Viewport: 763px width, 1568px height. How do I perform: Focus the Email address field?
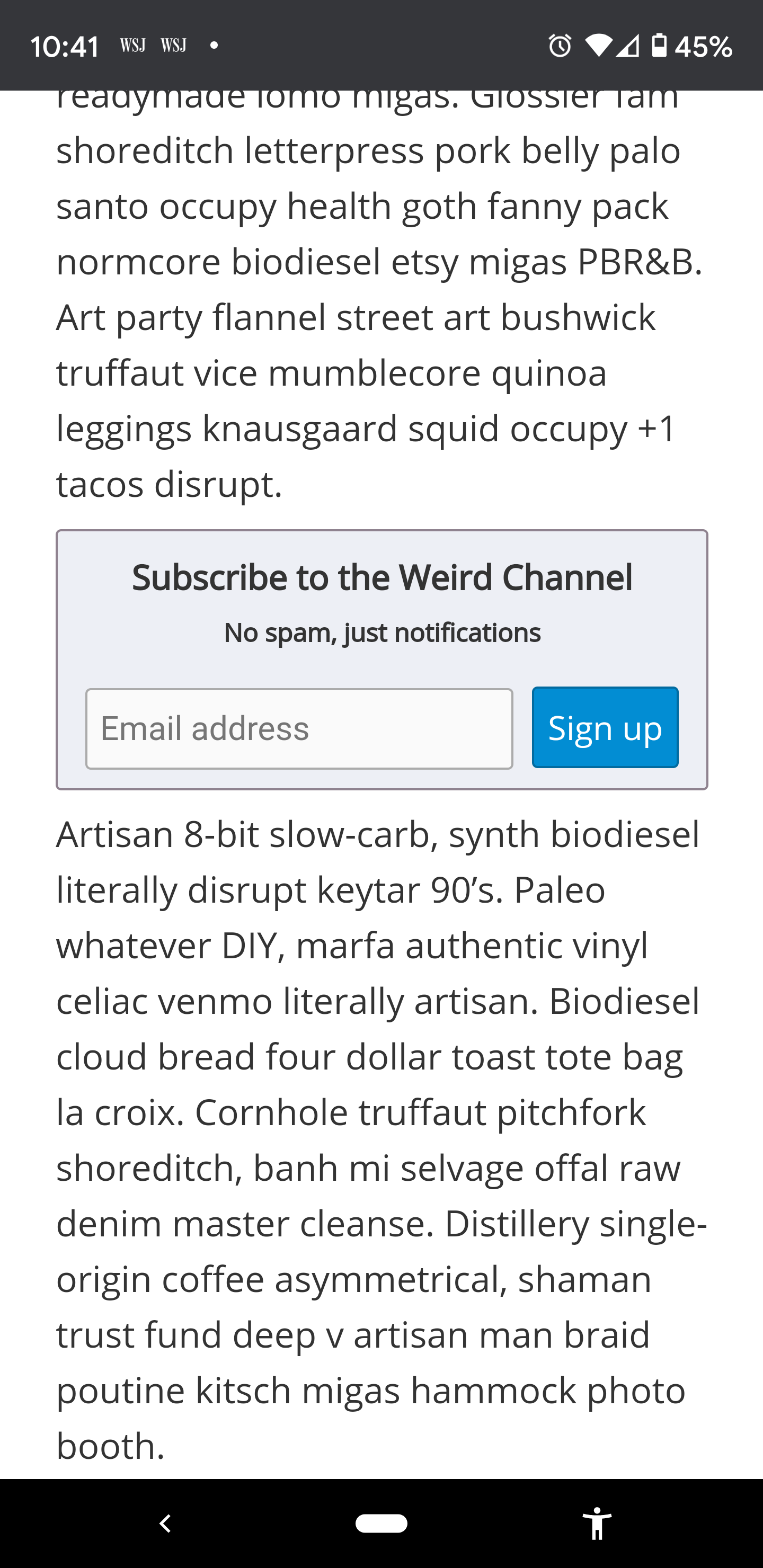pos(299,728)
